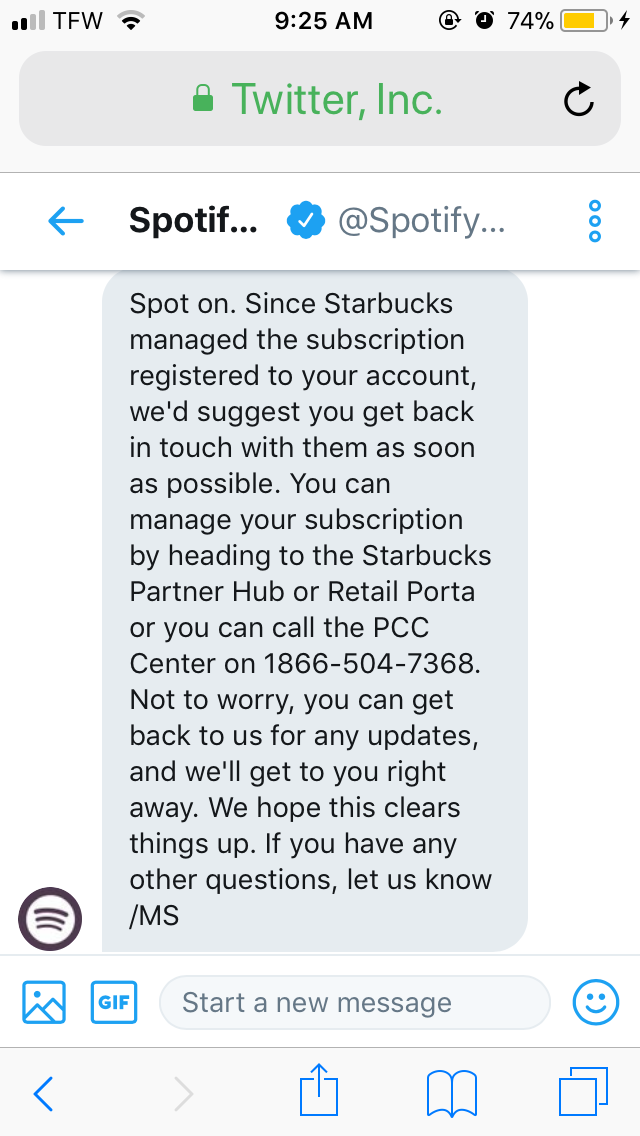Open the emoji picker
Viewport: 640px width, 1136px height.
[596, 1002]
